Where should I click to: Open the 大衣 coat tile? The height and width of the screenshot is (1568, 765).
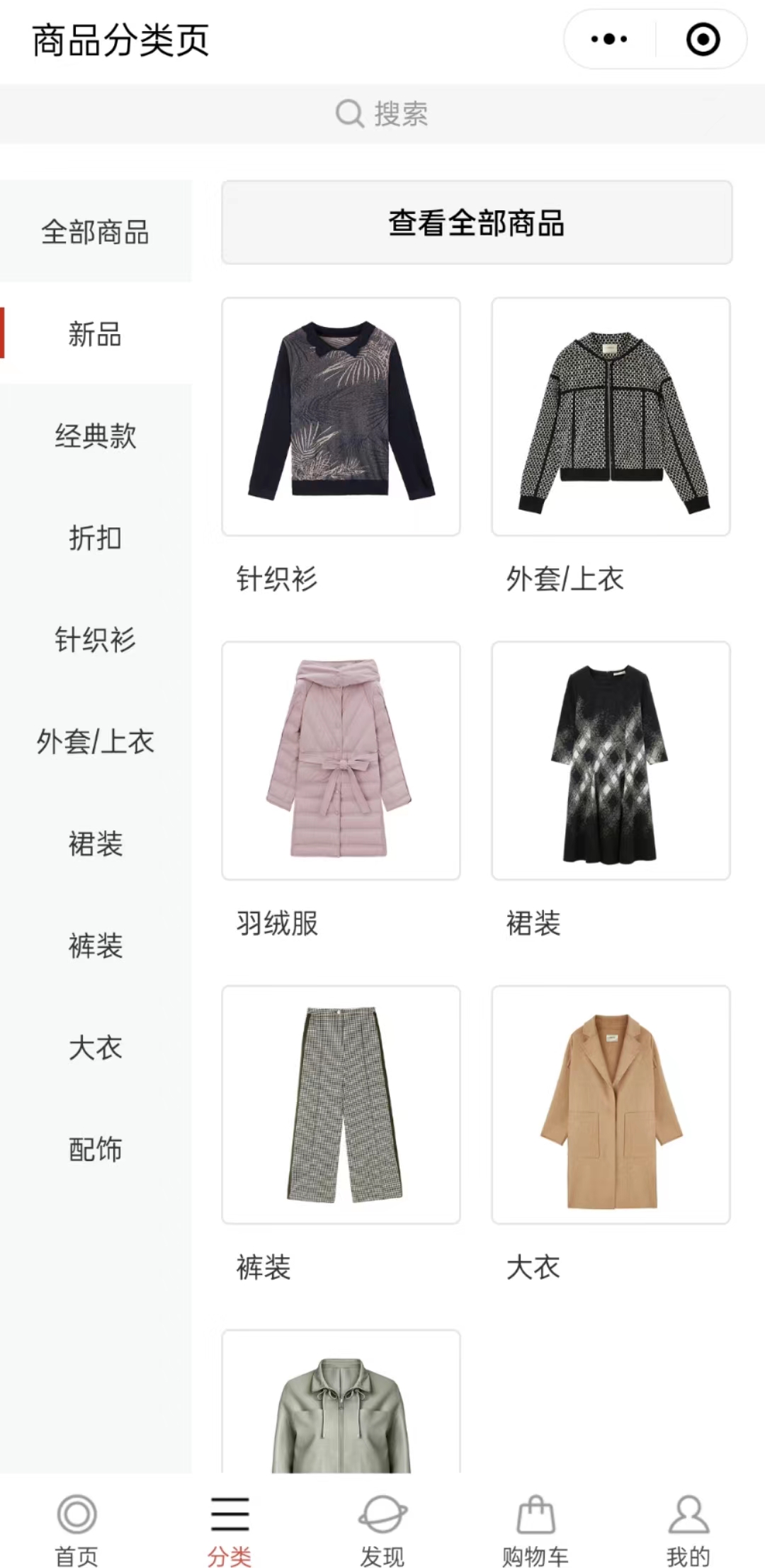pos(611,1104)
